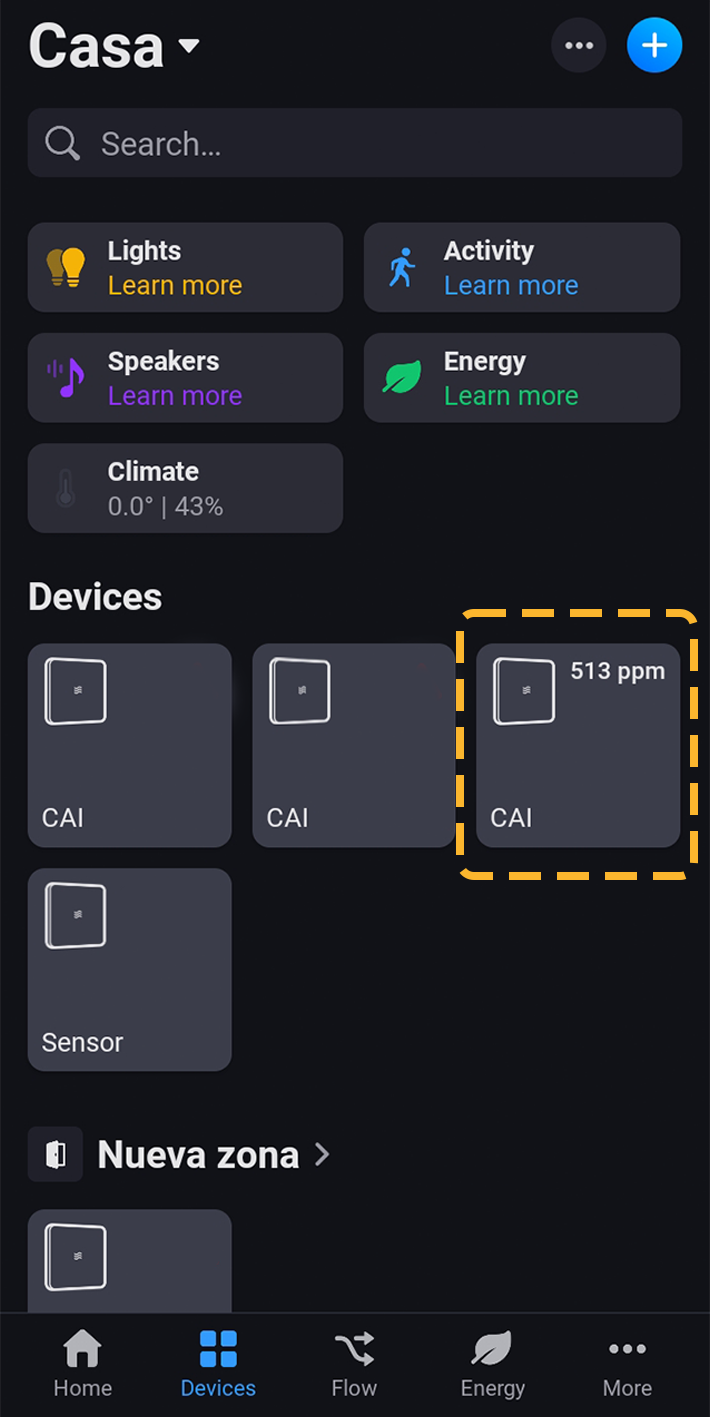Select the Devices tab

pyautogui.click(x=218, y=1364)
